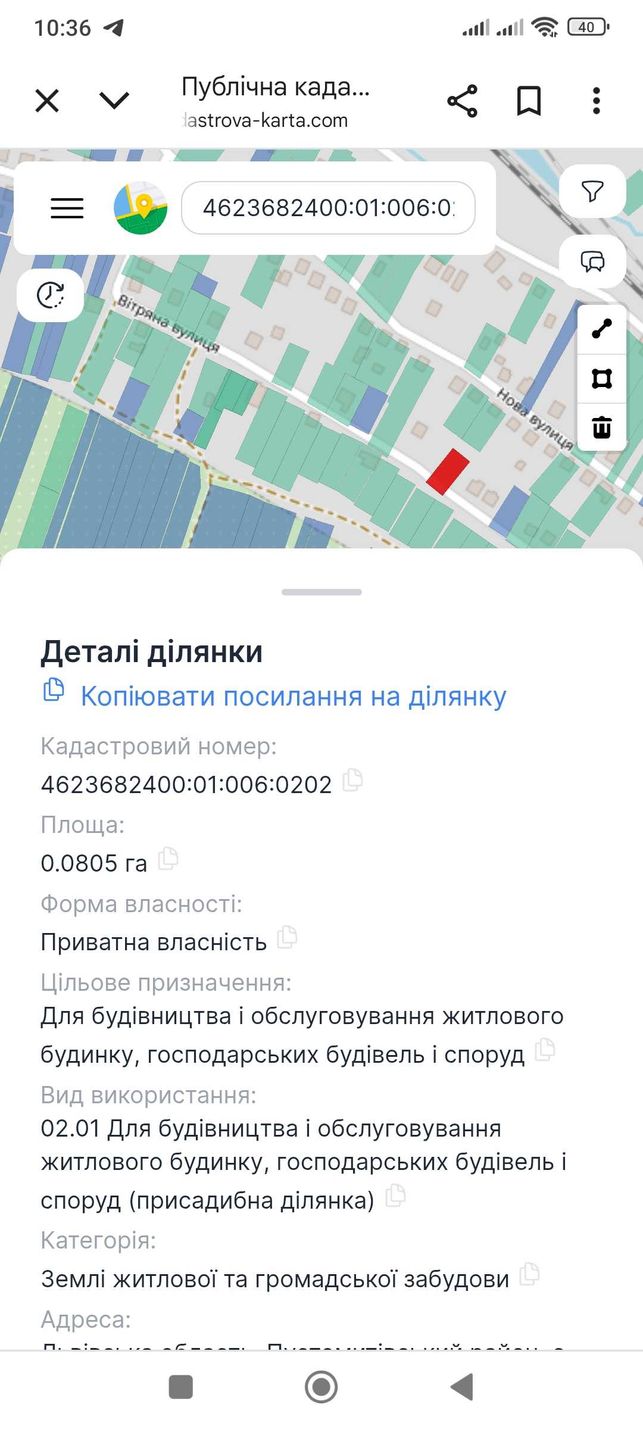Copy the Землі житлової category value

530,1275
